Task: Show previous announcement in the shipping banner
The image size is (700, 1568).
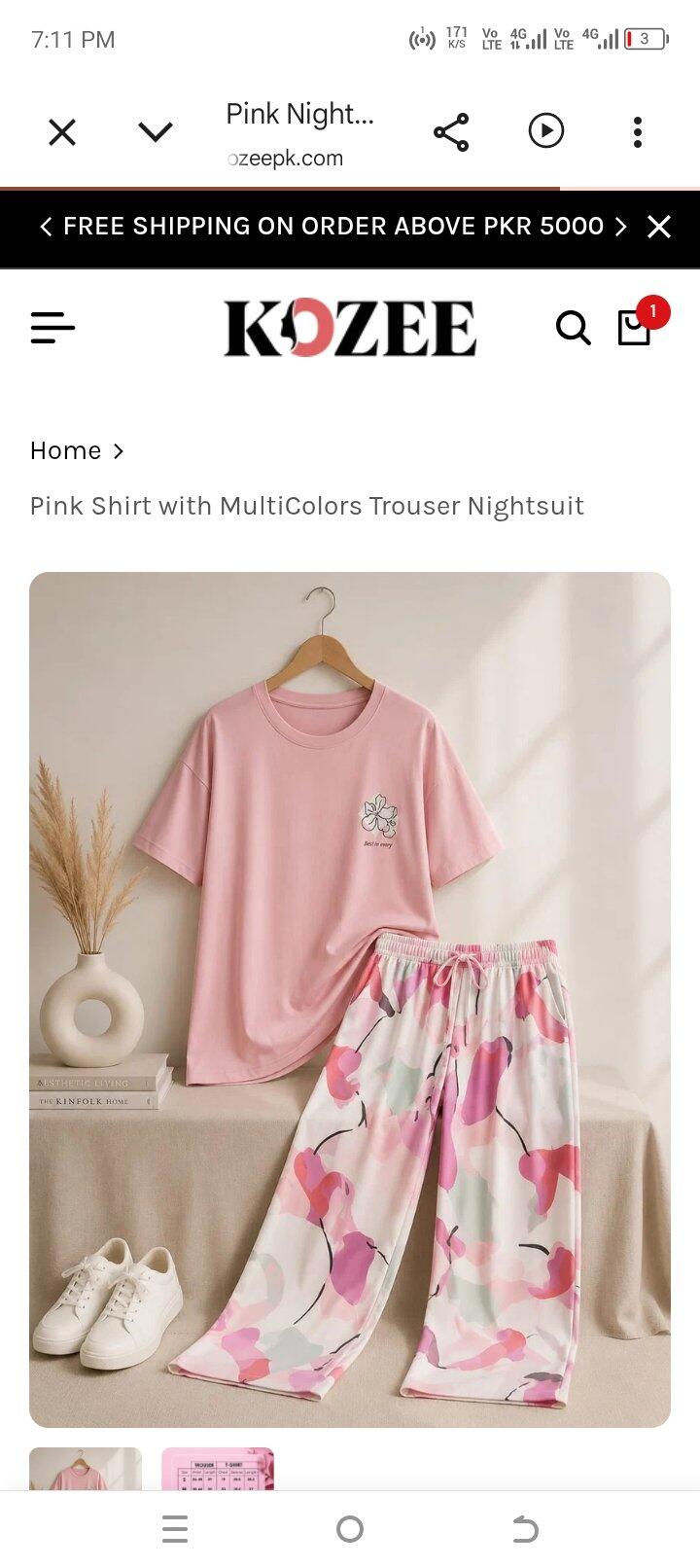Action: [x=45, y=227]
